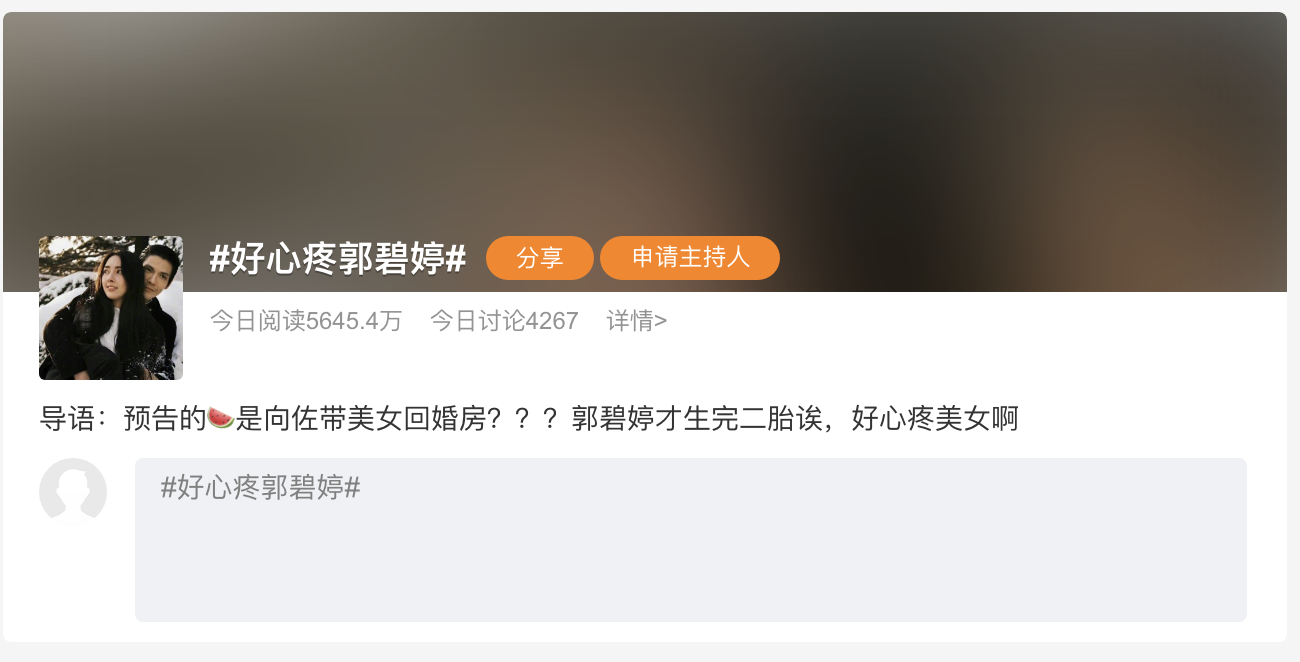The height and width of the screenshot is (662, 1300).
Task: Open the topic cover photo thumbnail
Action: coord(111,308)
